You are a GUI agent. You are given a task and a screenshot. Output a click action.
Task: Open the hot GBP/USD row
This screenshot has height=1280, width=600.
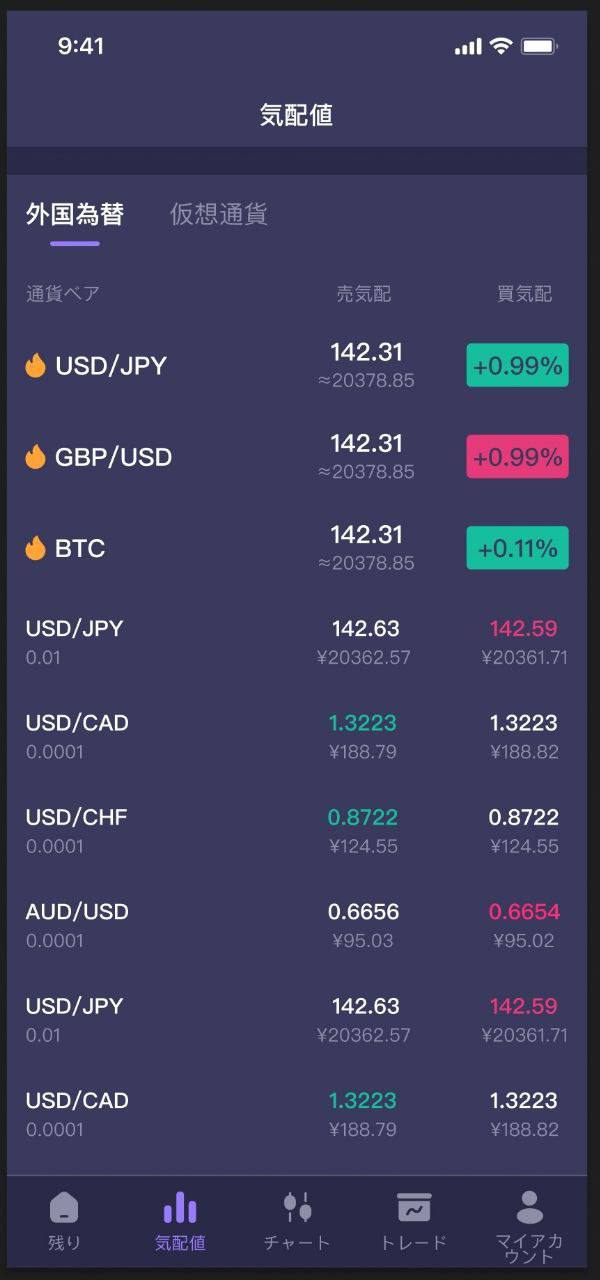[x=297, y=457]
